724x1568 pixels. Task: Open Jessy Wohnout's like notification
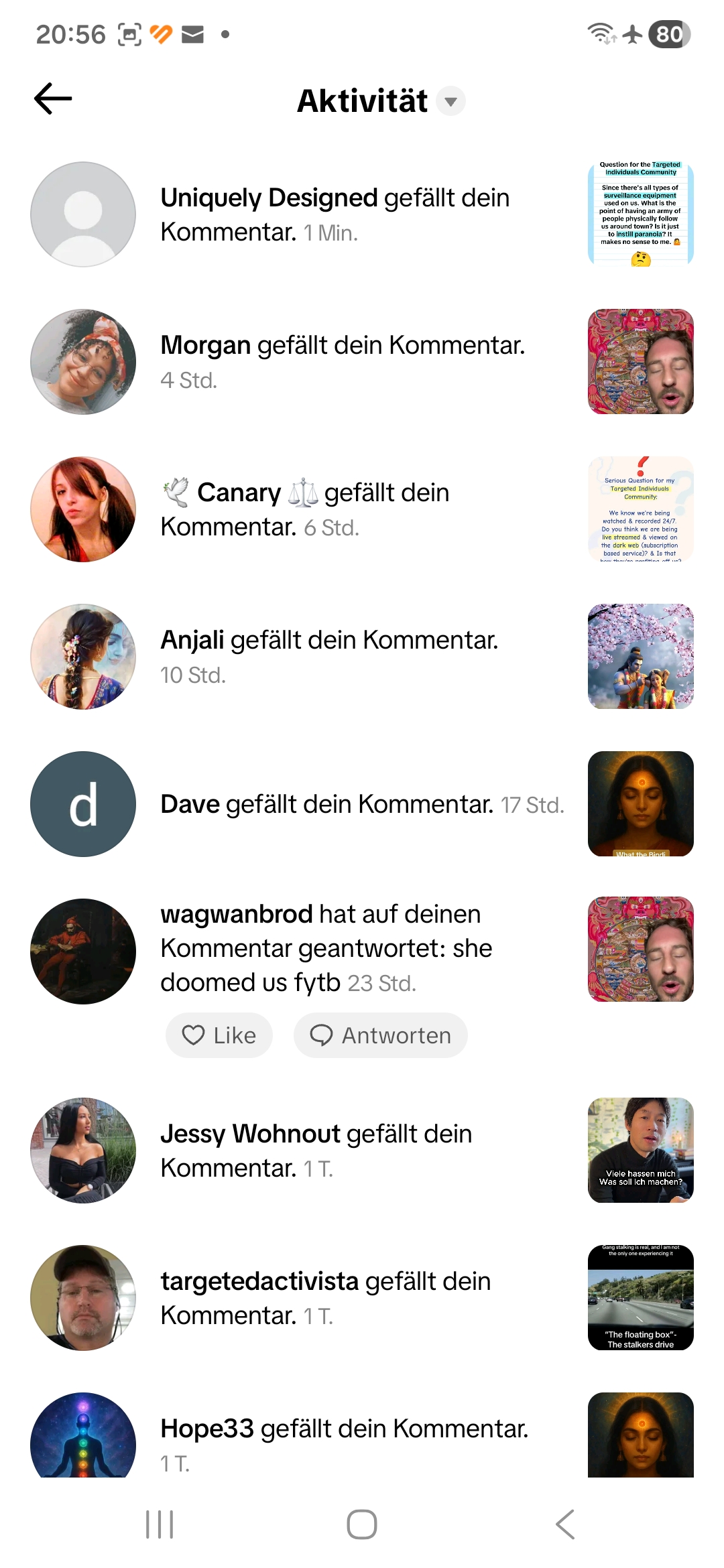pyautogui.click(x=335, y=1151)
